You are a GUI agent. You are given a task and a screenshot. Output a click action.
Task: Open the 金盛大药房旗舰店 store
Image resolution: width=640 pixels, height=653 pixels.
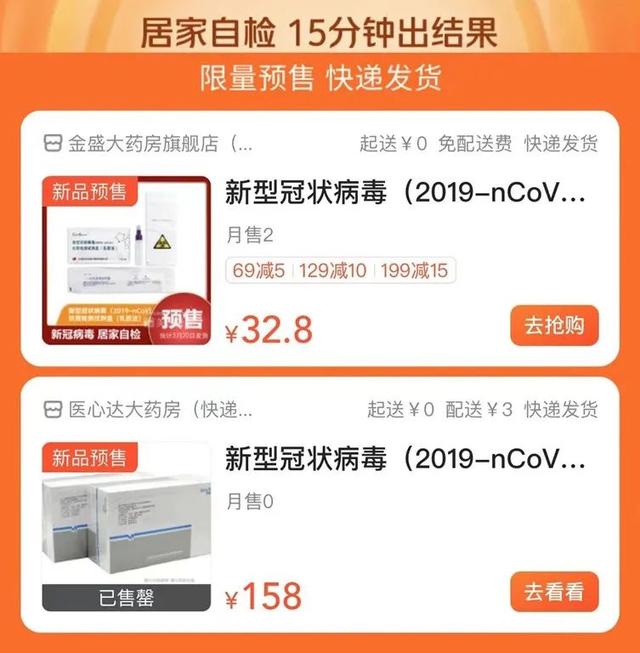[x=150, y=143]
